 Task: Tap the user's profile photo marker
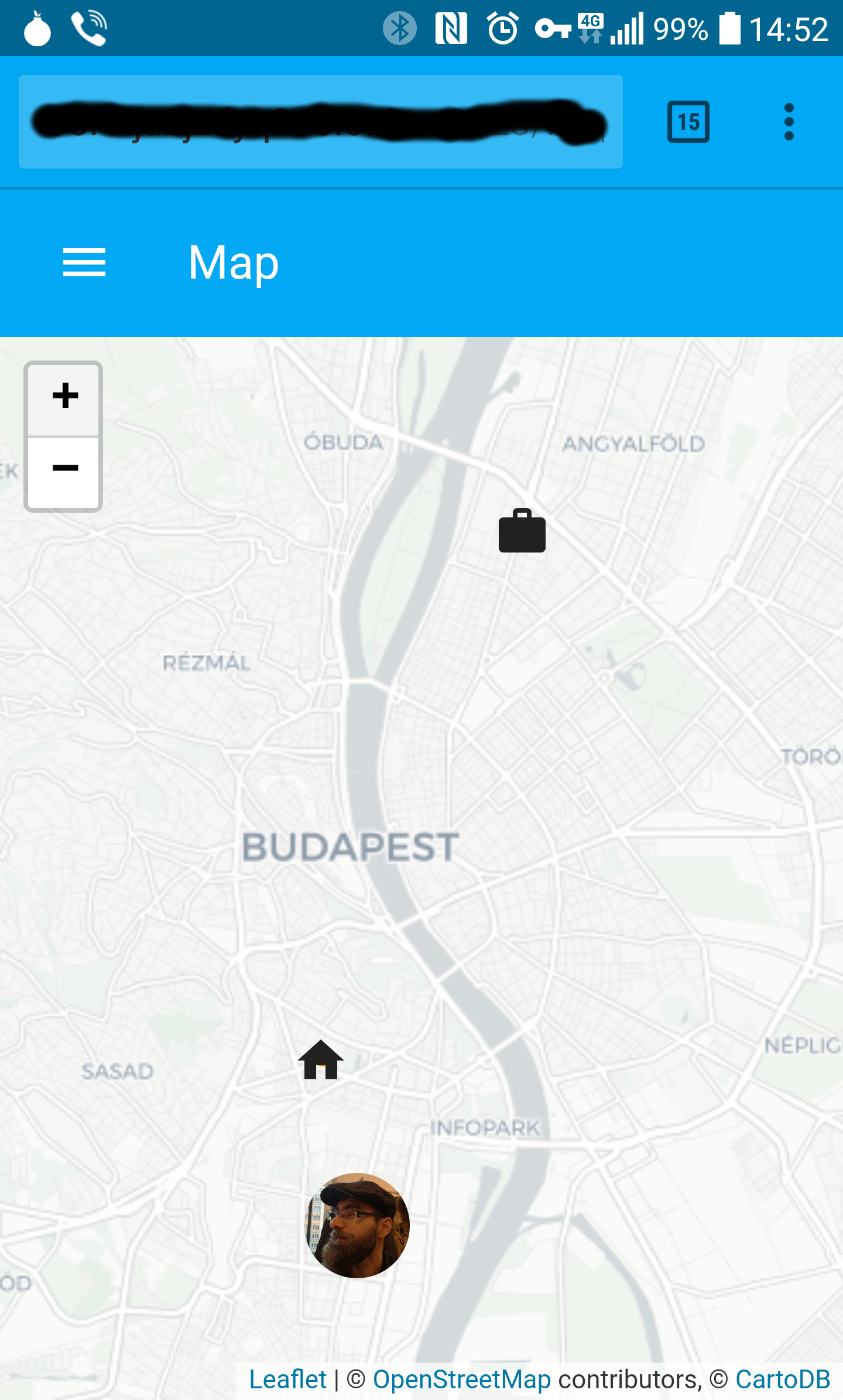(x=357, y=1224)
